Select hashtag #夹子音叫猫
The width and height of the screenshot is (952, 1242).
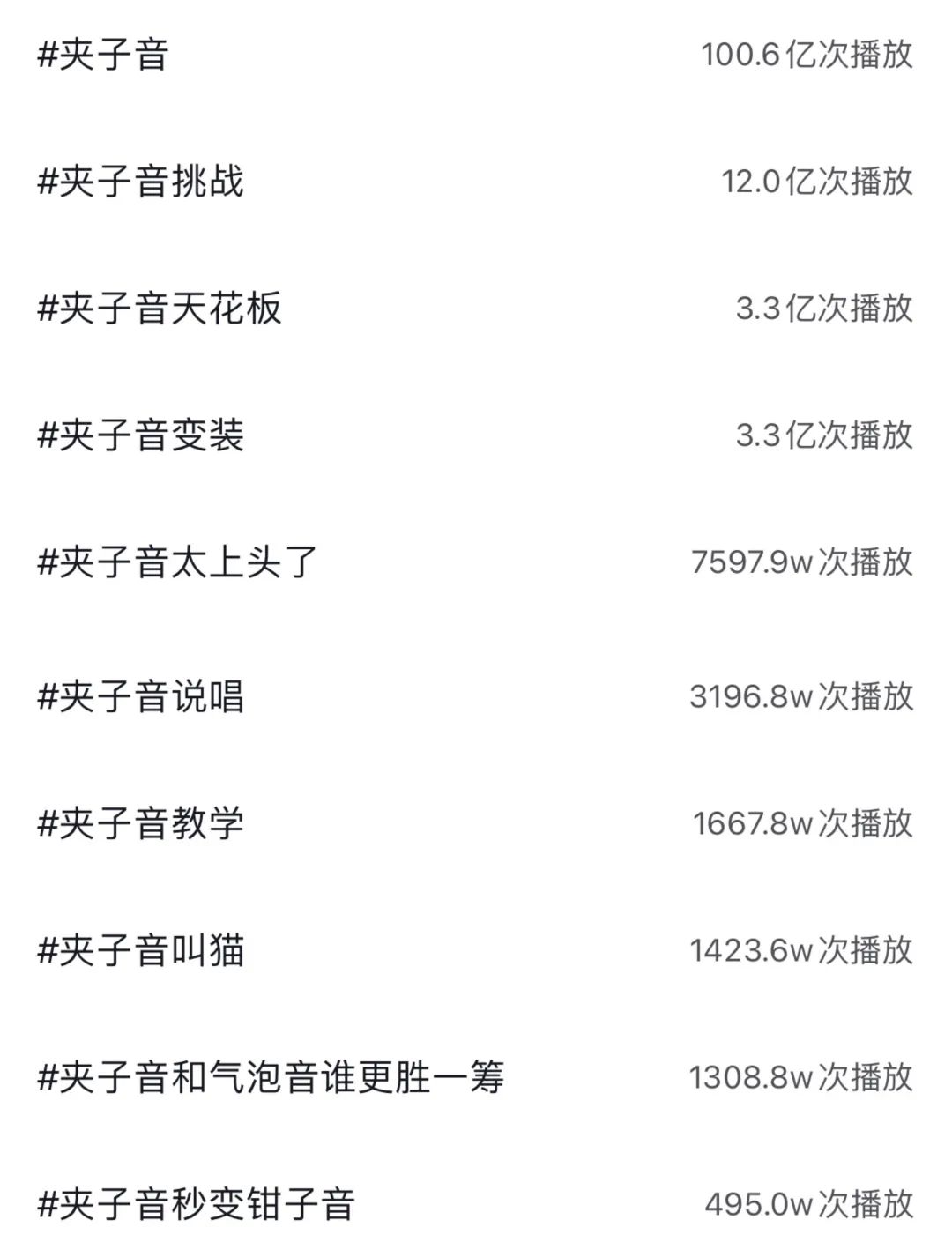tap(140, 951)
